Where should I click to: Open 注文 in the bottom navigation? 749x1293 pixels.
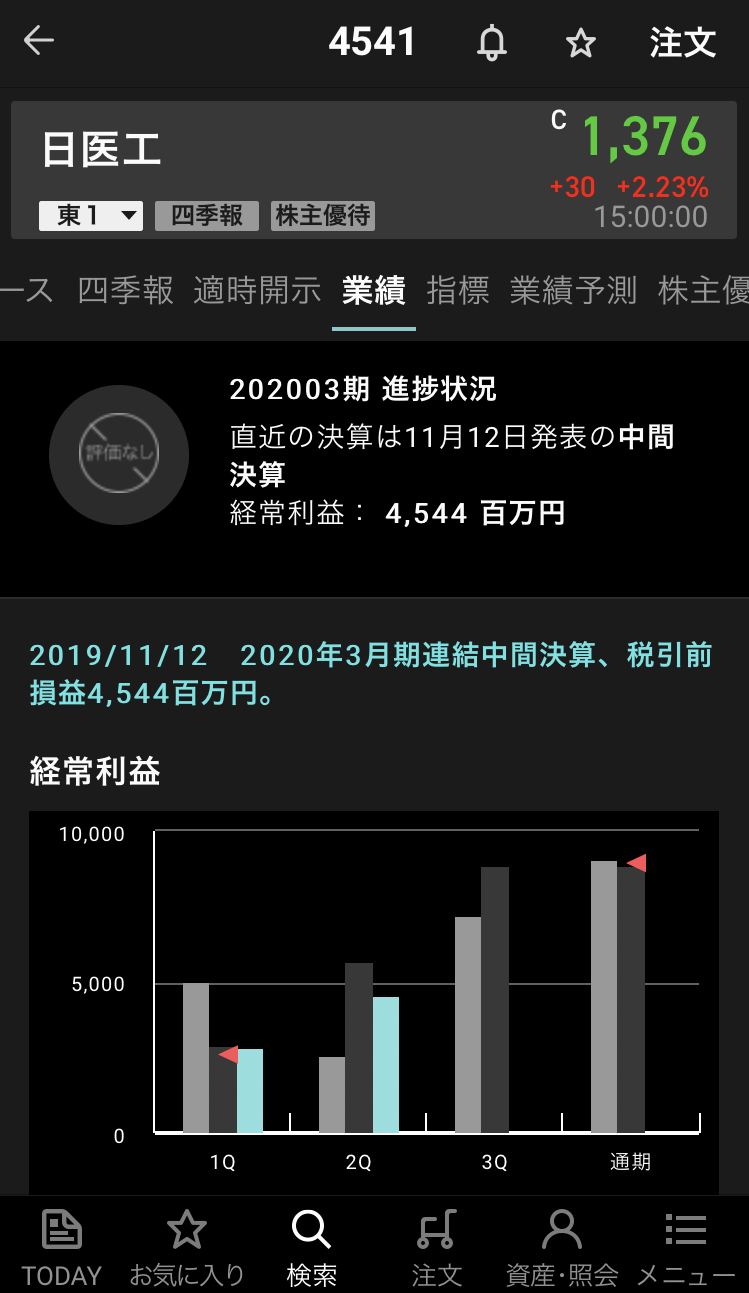point(437,1246)
